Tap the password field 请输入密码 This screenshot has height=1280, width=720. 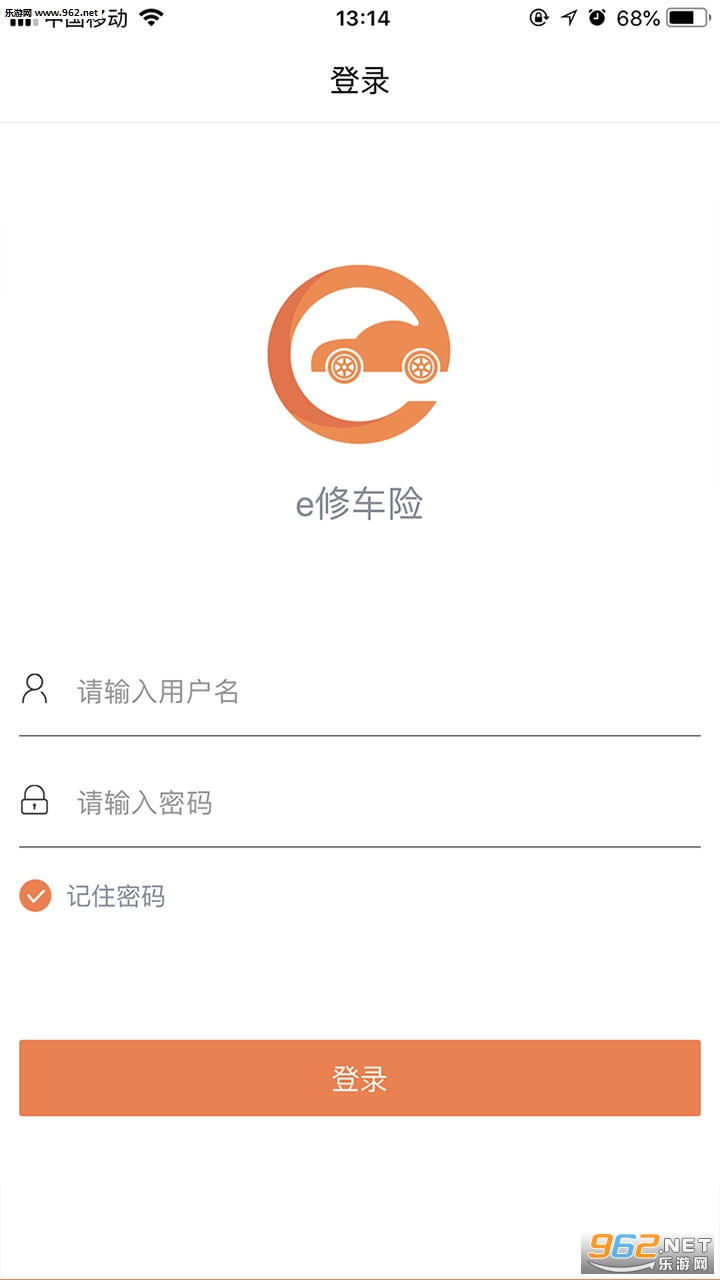[x=380, y=802]
